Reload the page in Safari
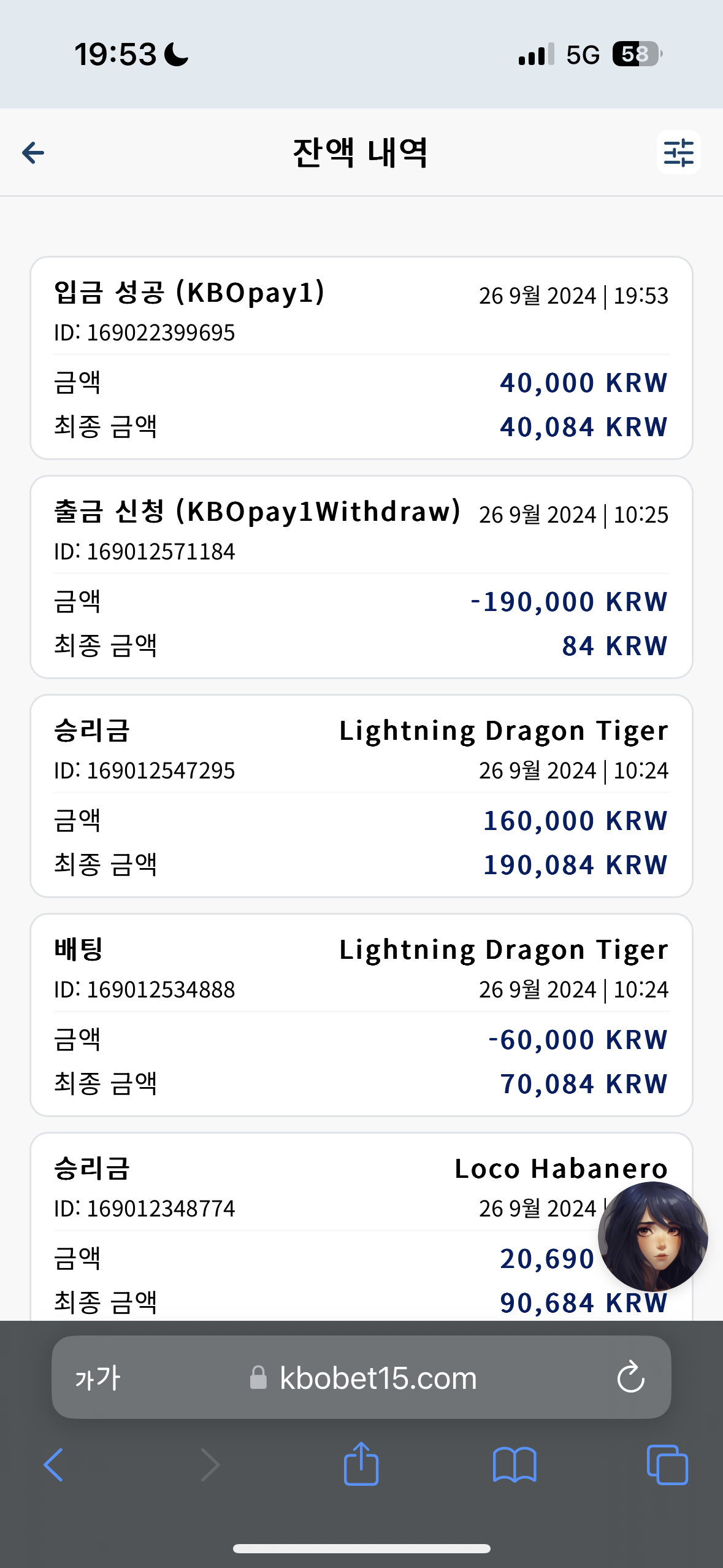The image size is (723, 1568). tap(630, 1378)
